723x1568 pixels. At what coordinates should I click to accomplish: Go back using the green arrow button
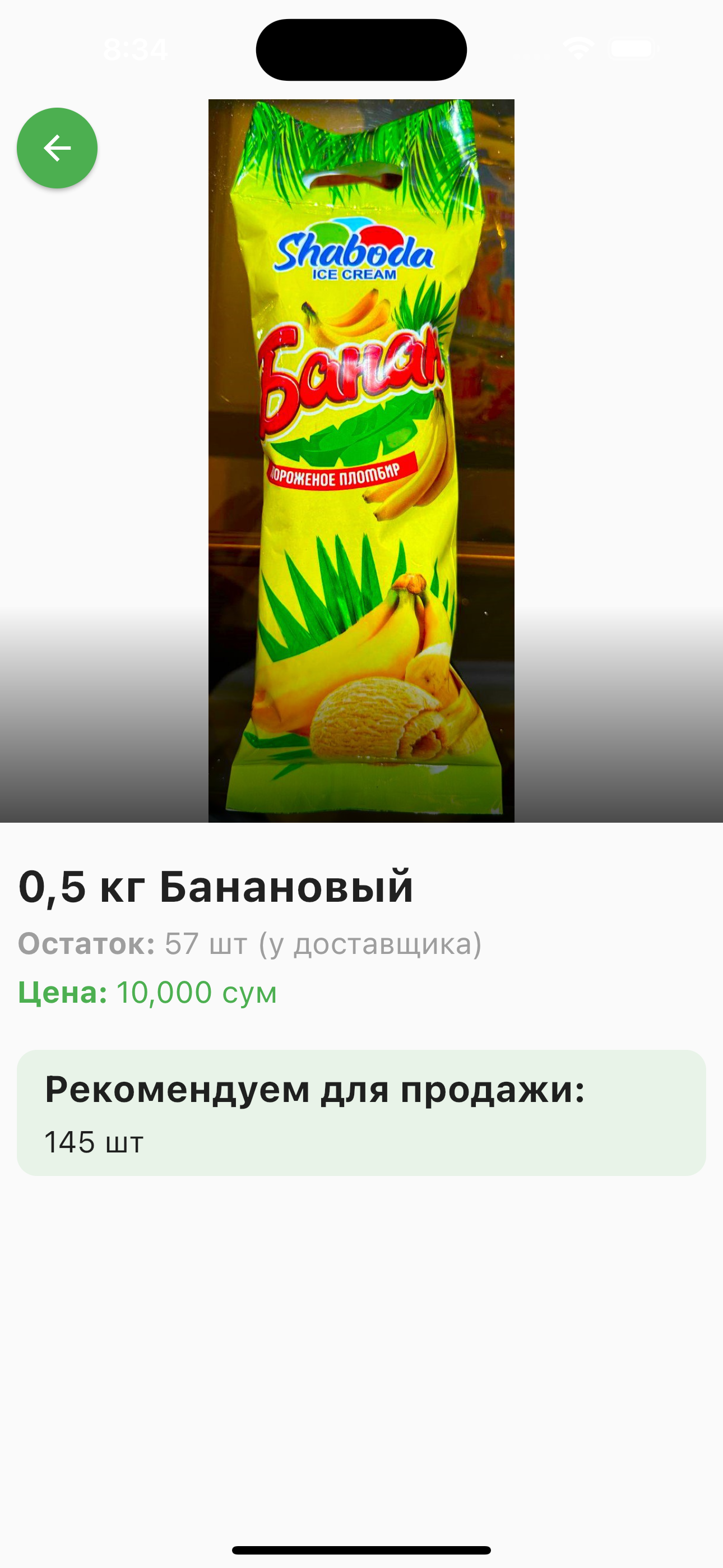(57, 148)
